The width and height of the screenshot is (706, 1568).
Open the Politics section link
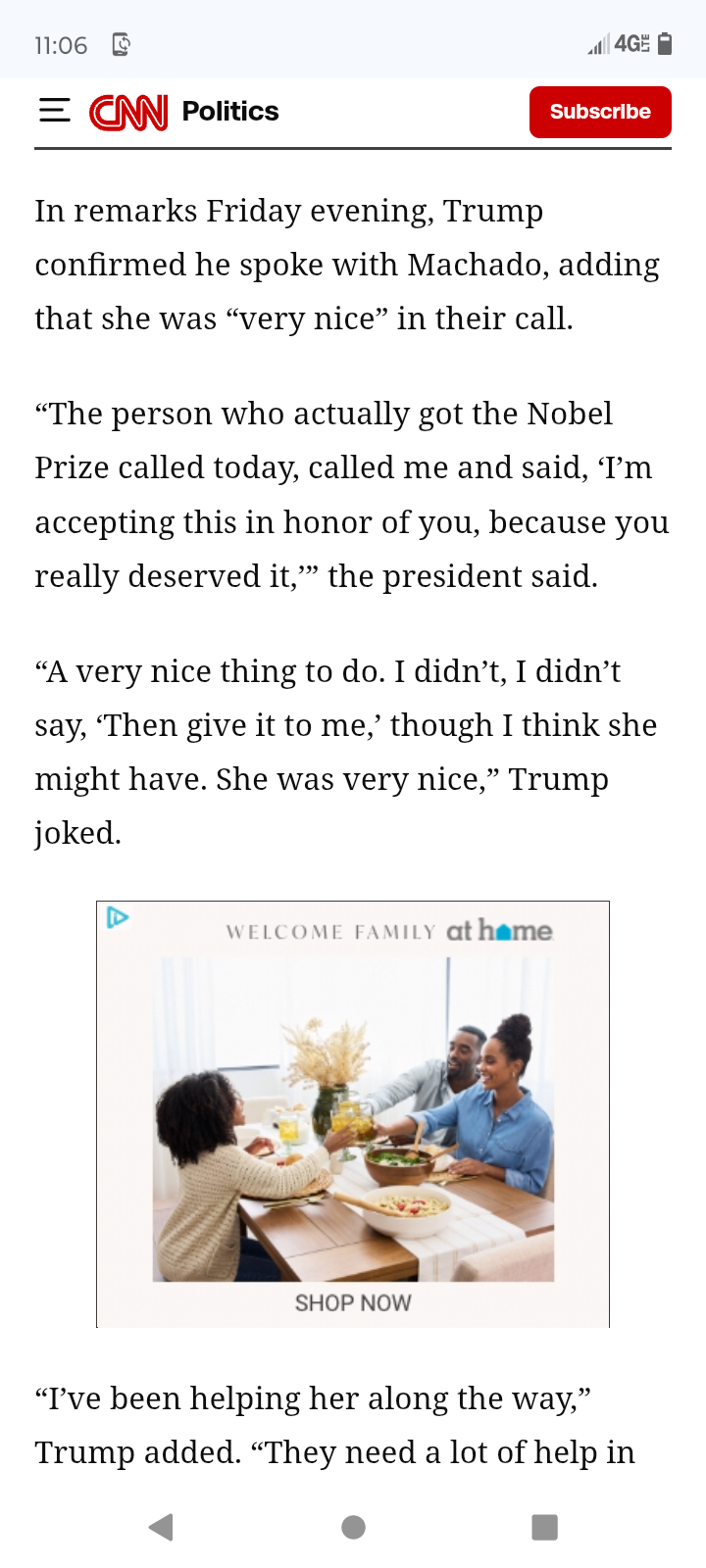(x=230, y=112)
